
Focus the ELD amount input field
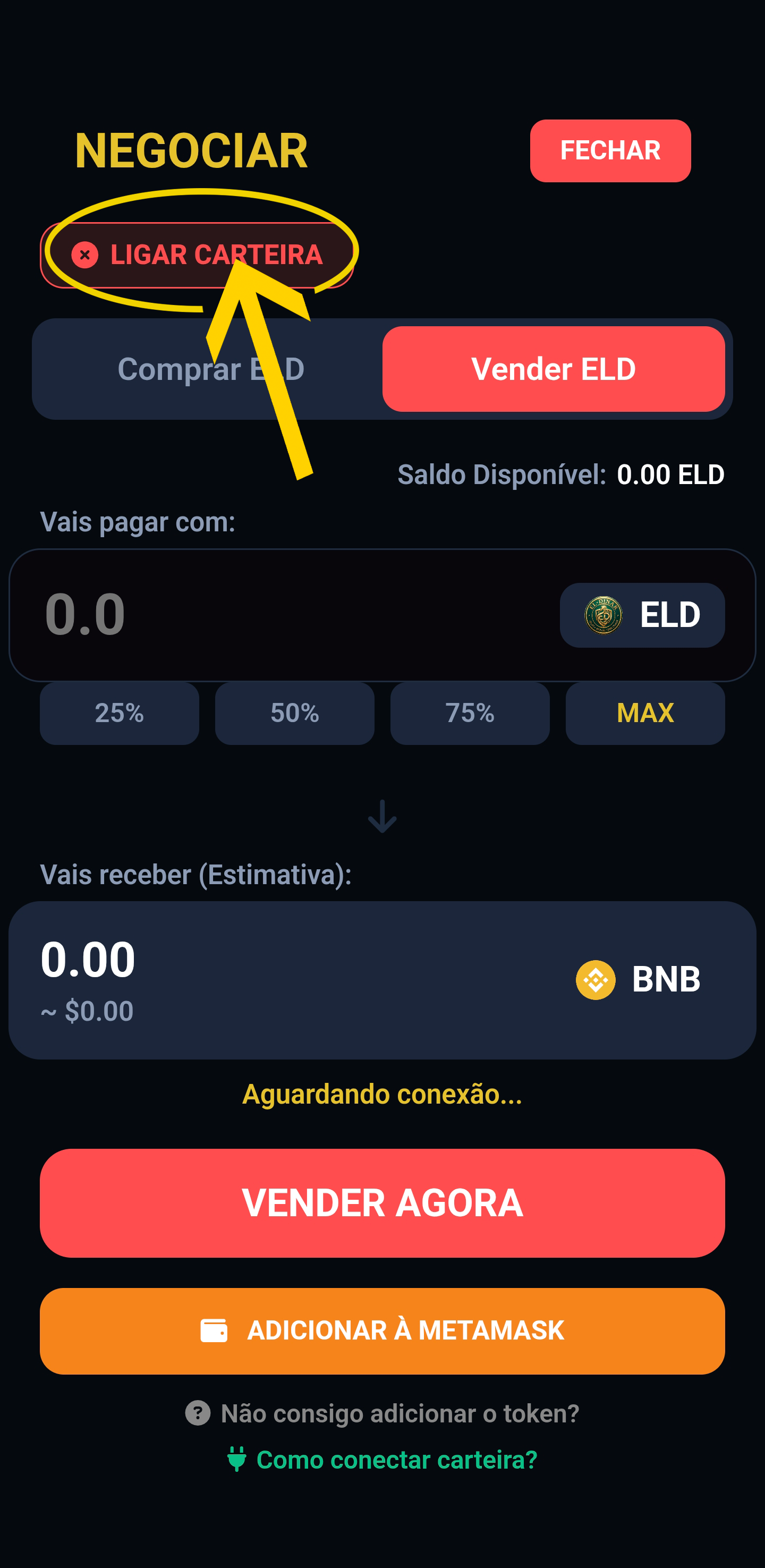[x=274, y=615]
